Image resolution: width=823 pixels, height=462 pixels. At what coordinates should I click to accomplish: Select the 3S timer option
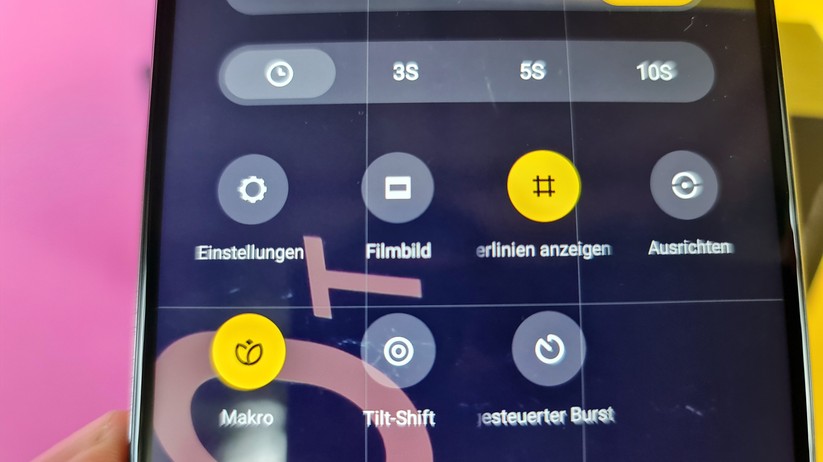[405, 73]
